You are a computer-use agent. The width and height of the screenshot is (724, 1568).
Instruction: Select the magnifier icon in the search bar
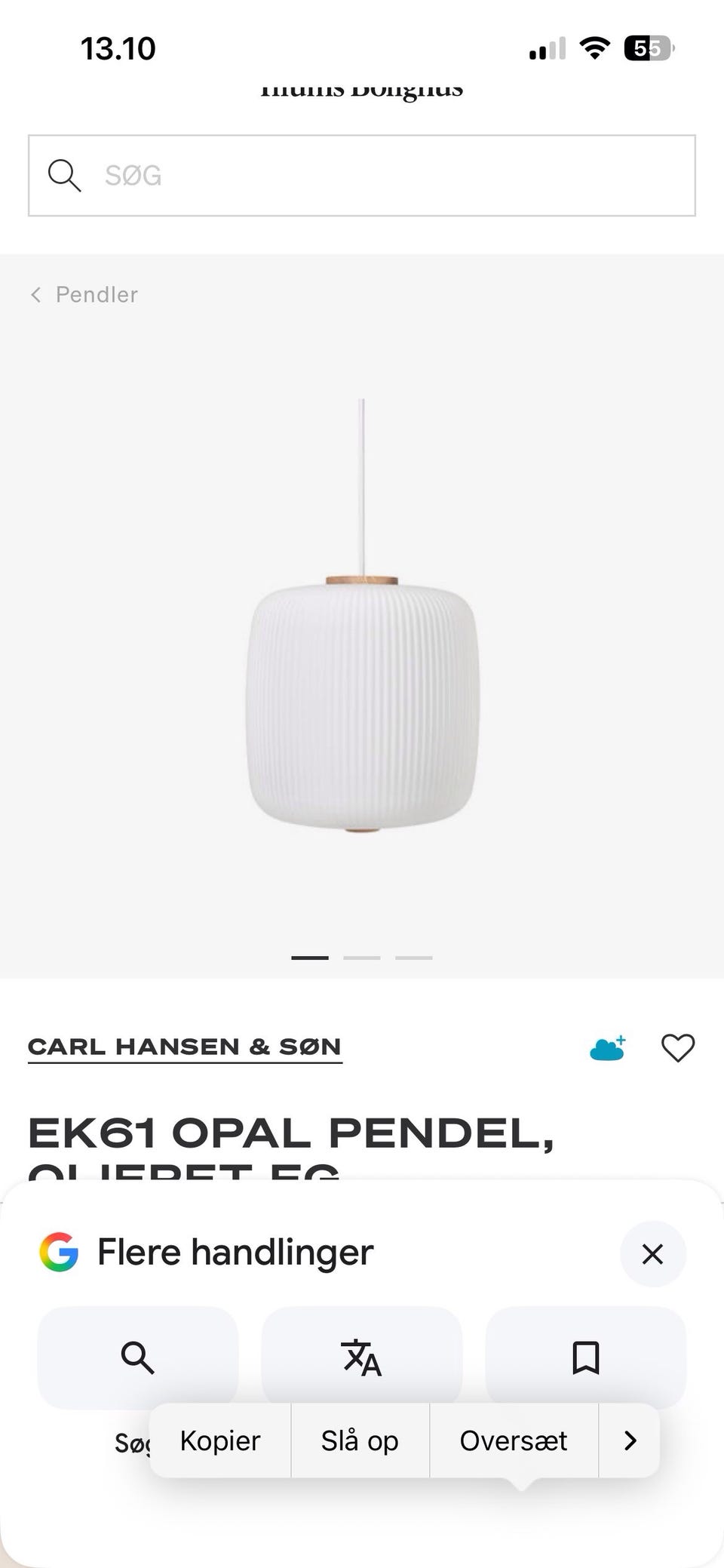[65, 175]
